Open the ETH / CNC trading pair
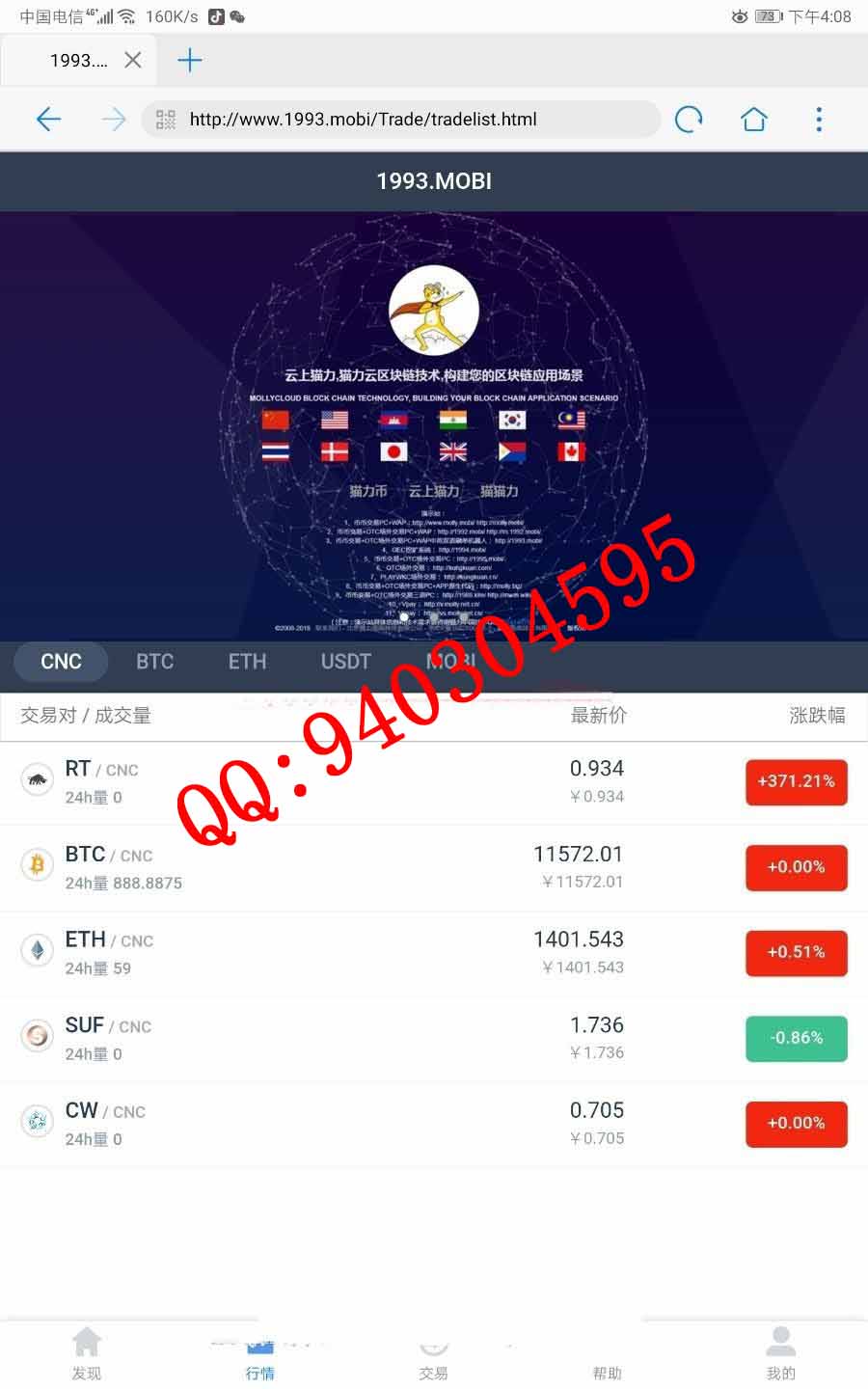This screenshot has width=868, height=1389. [386, 953]
